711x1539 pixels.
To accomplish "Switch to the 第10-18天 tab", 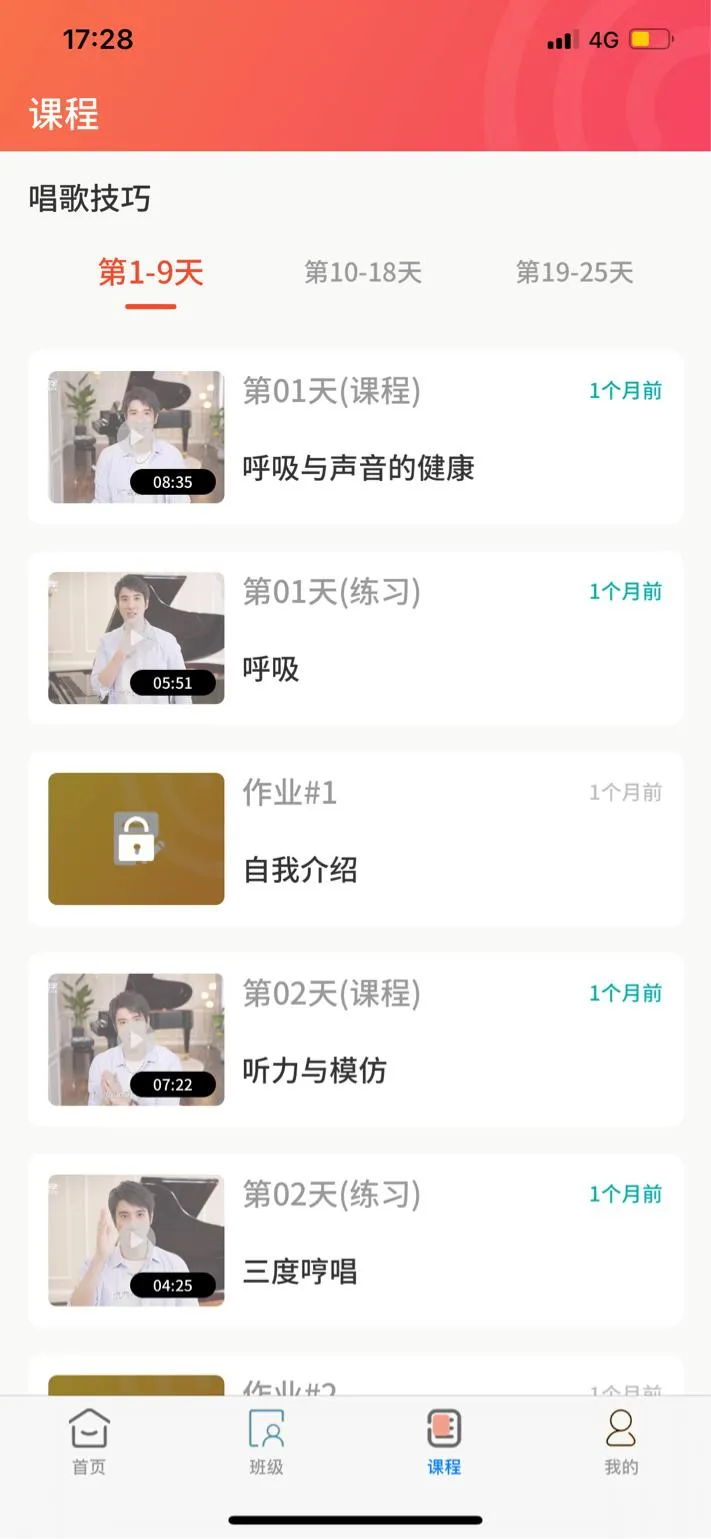I will (x=363, y=272).
